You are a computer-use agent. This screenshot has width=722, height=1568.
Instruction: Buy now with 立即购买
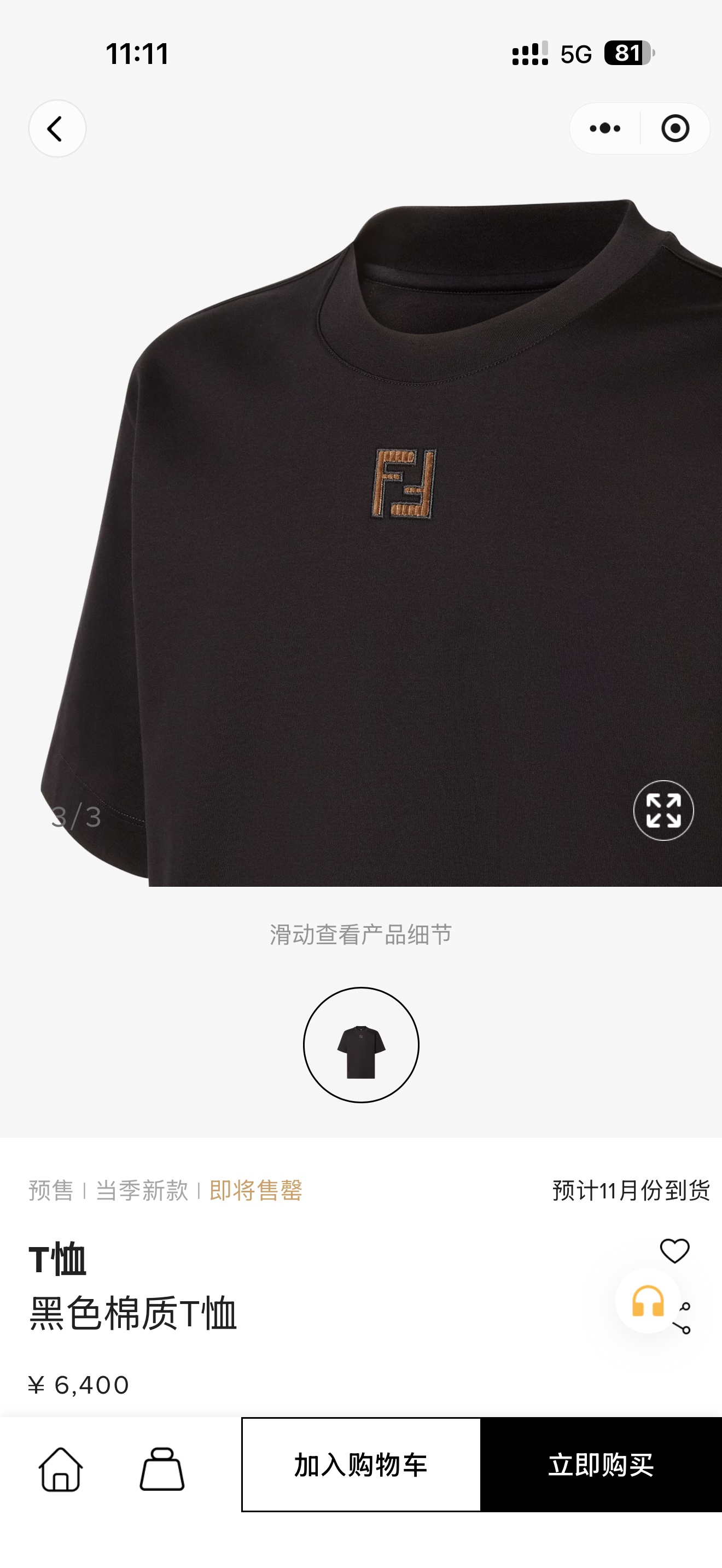(601, 1465)
